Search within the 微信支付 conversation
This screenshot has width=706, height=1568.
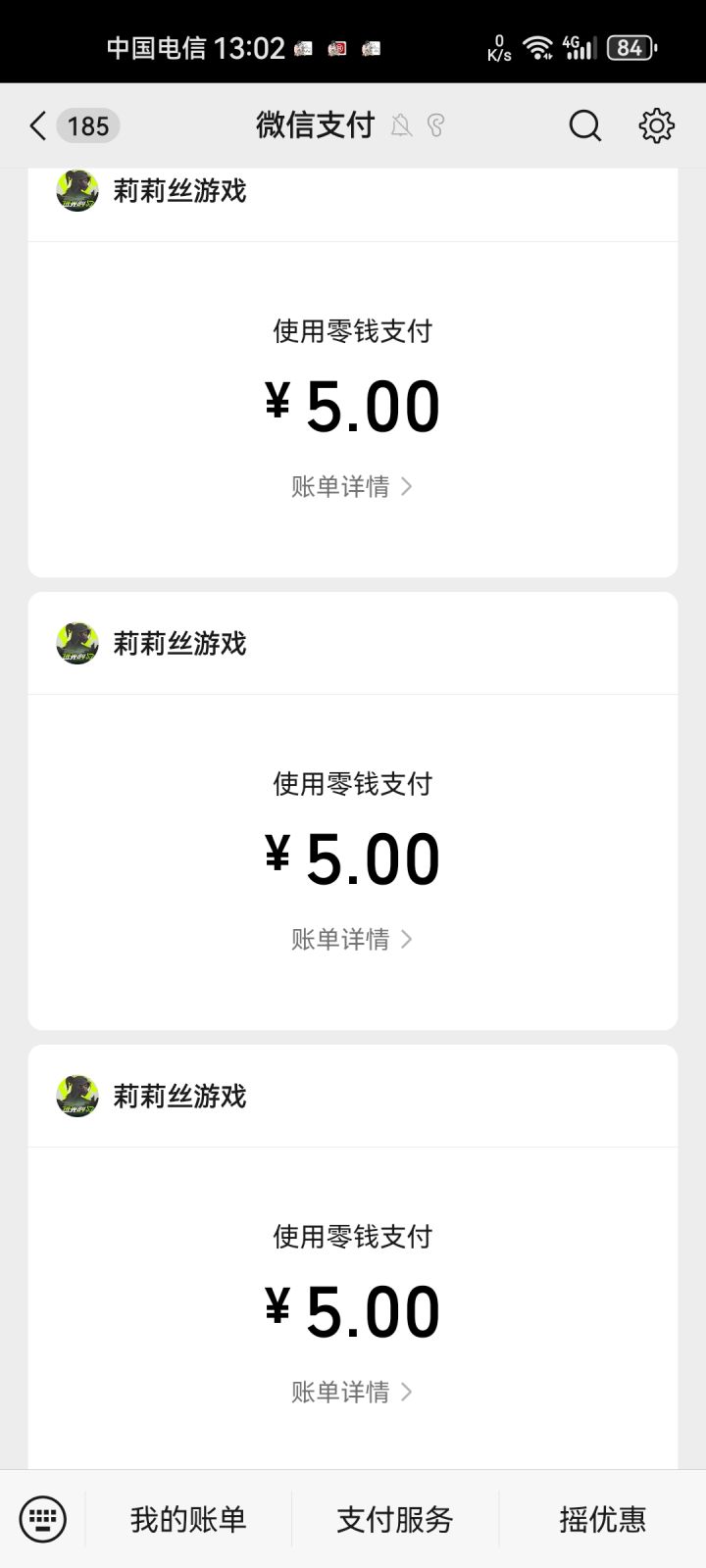click(584, 125)
